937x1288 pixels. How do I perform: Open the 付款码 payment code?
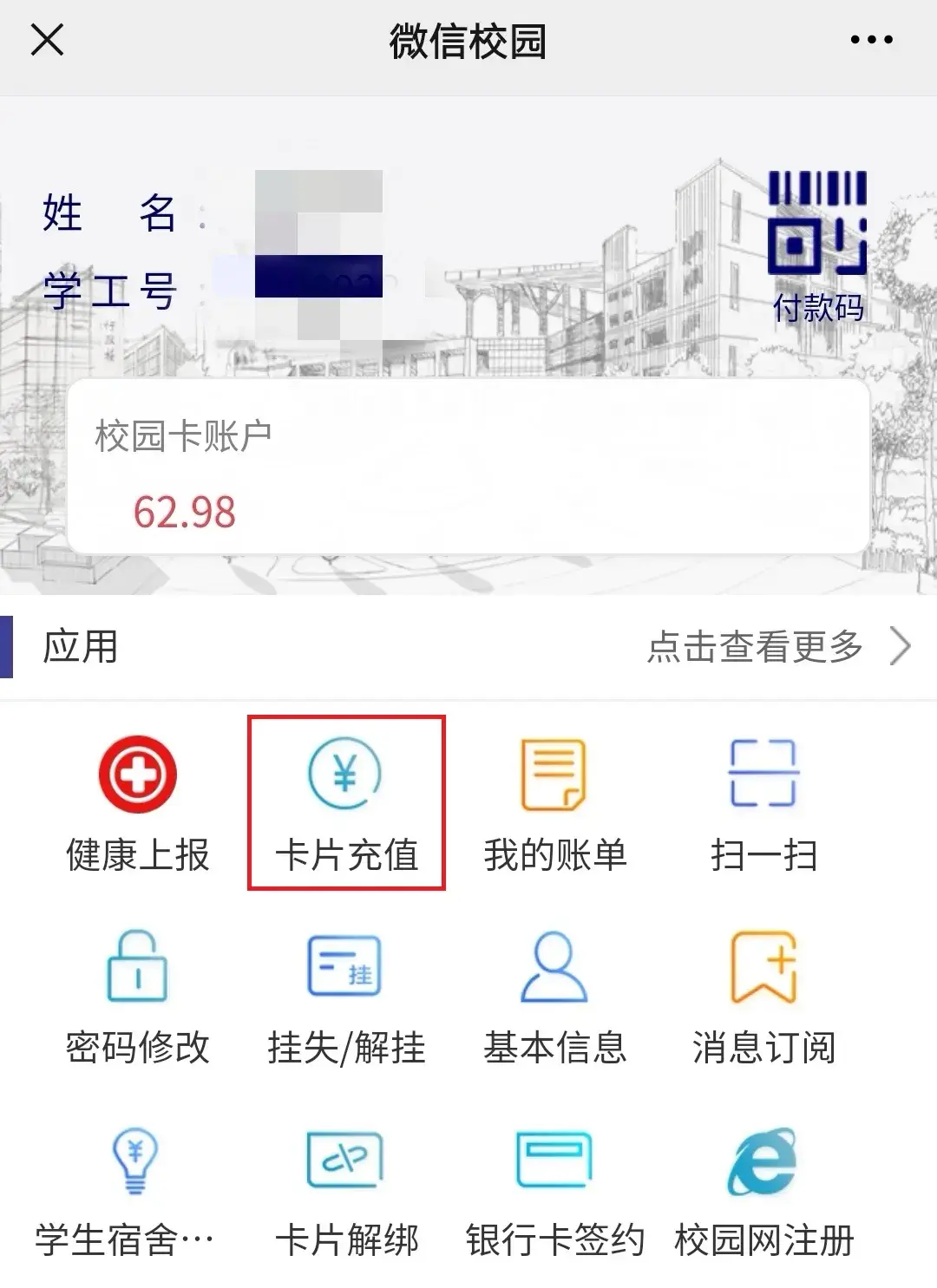(817, 246)
